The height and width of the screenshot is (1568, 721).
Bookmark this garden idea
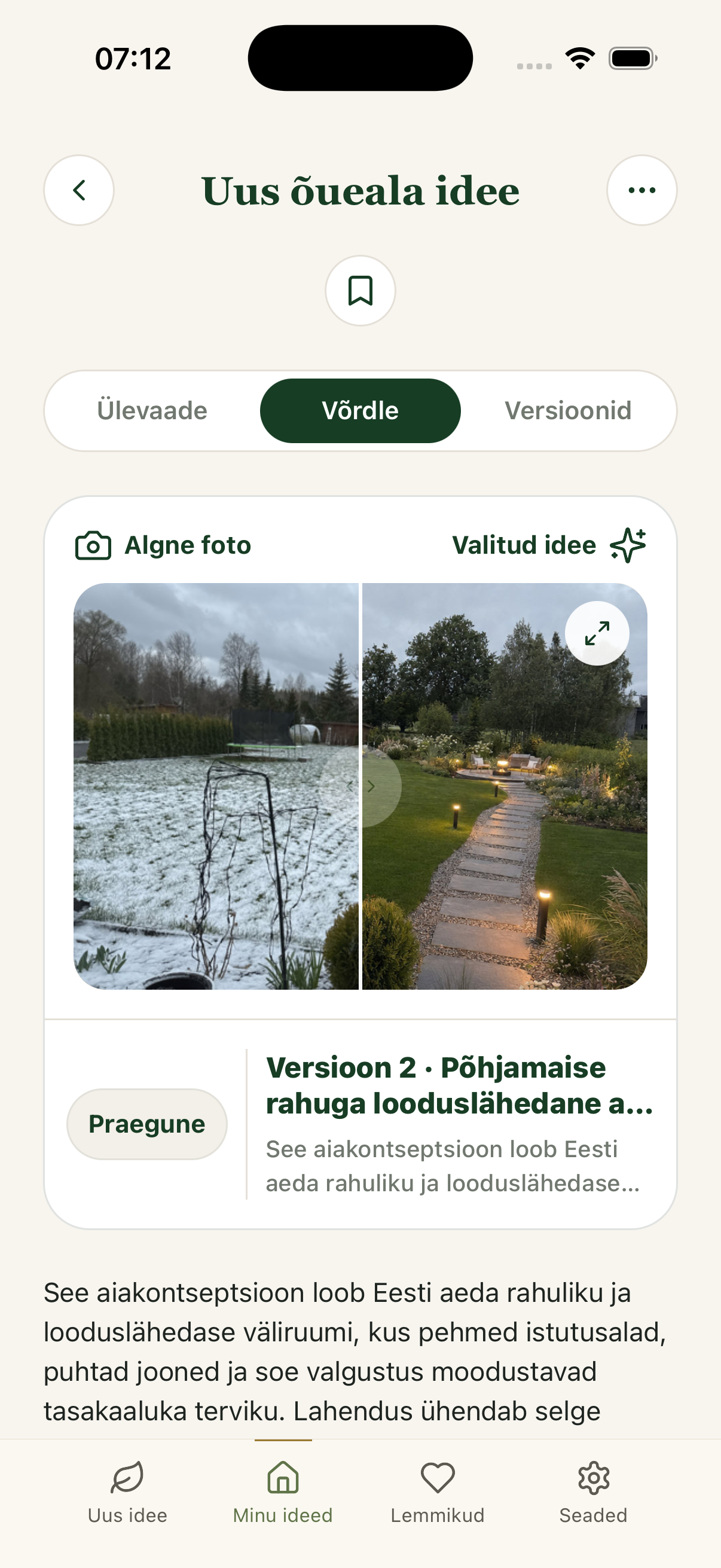click(x=360, y=291)
